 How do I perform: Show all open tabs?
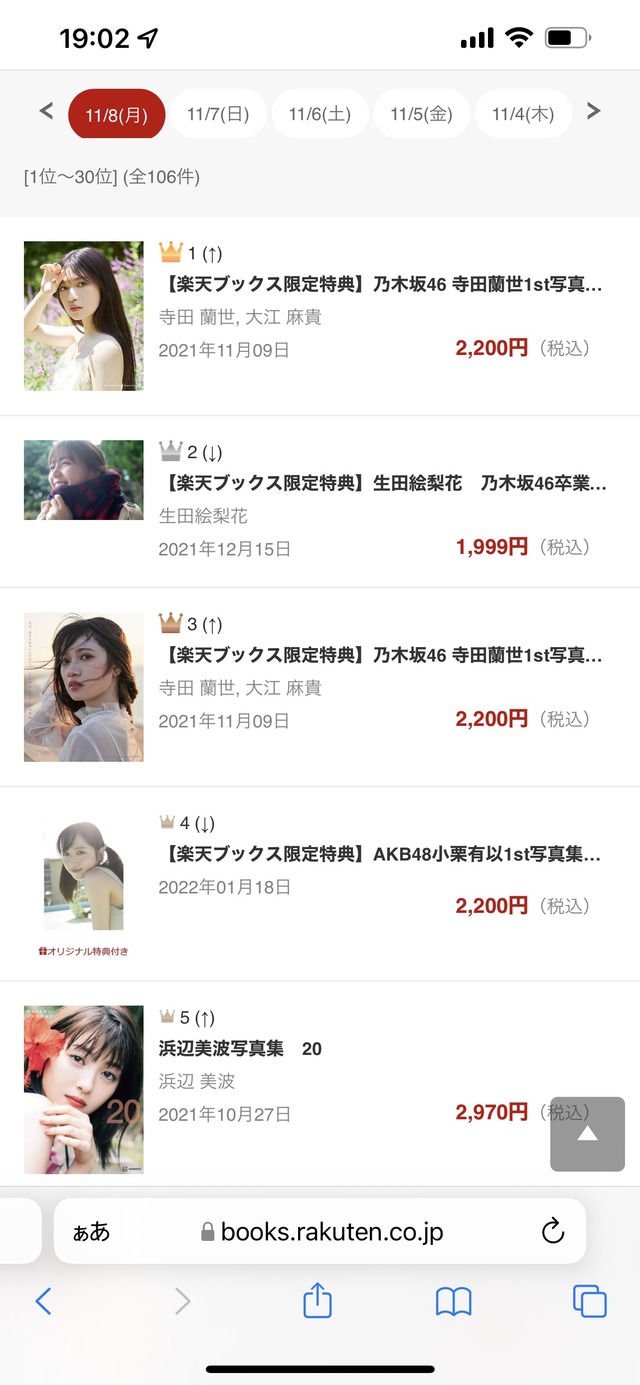point(590,1301)
